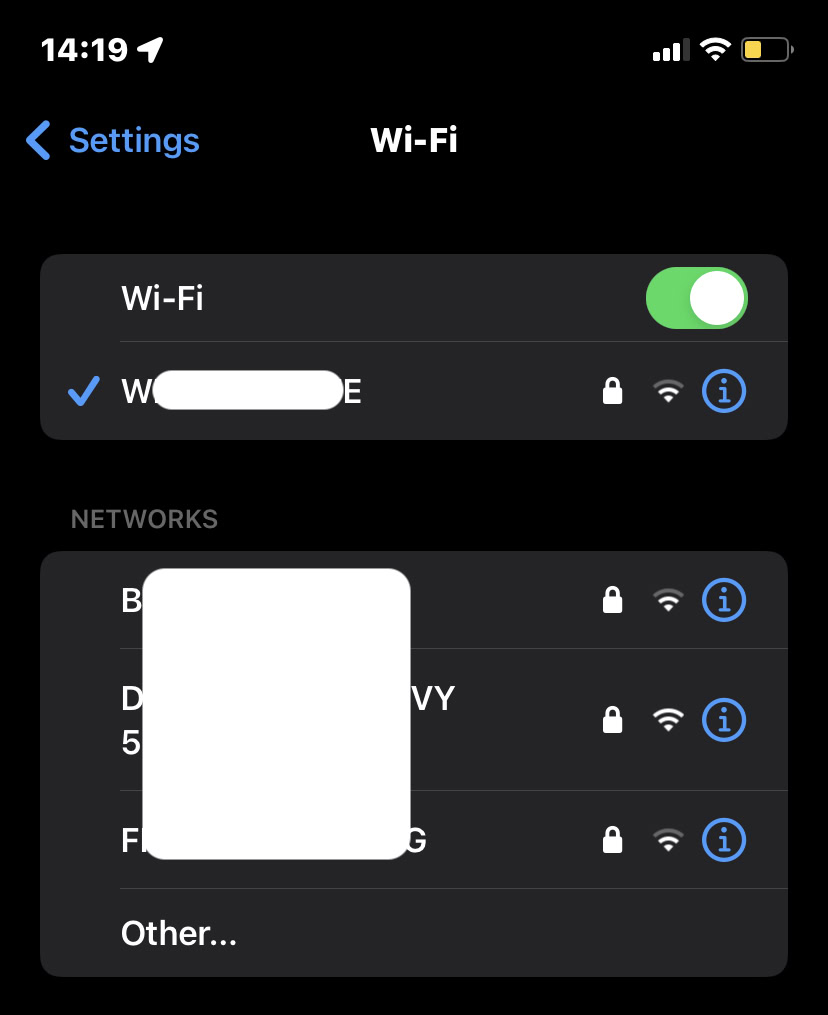
Task: View info for network starting with D
Action: click(x=724, y=719)
